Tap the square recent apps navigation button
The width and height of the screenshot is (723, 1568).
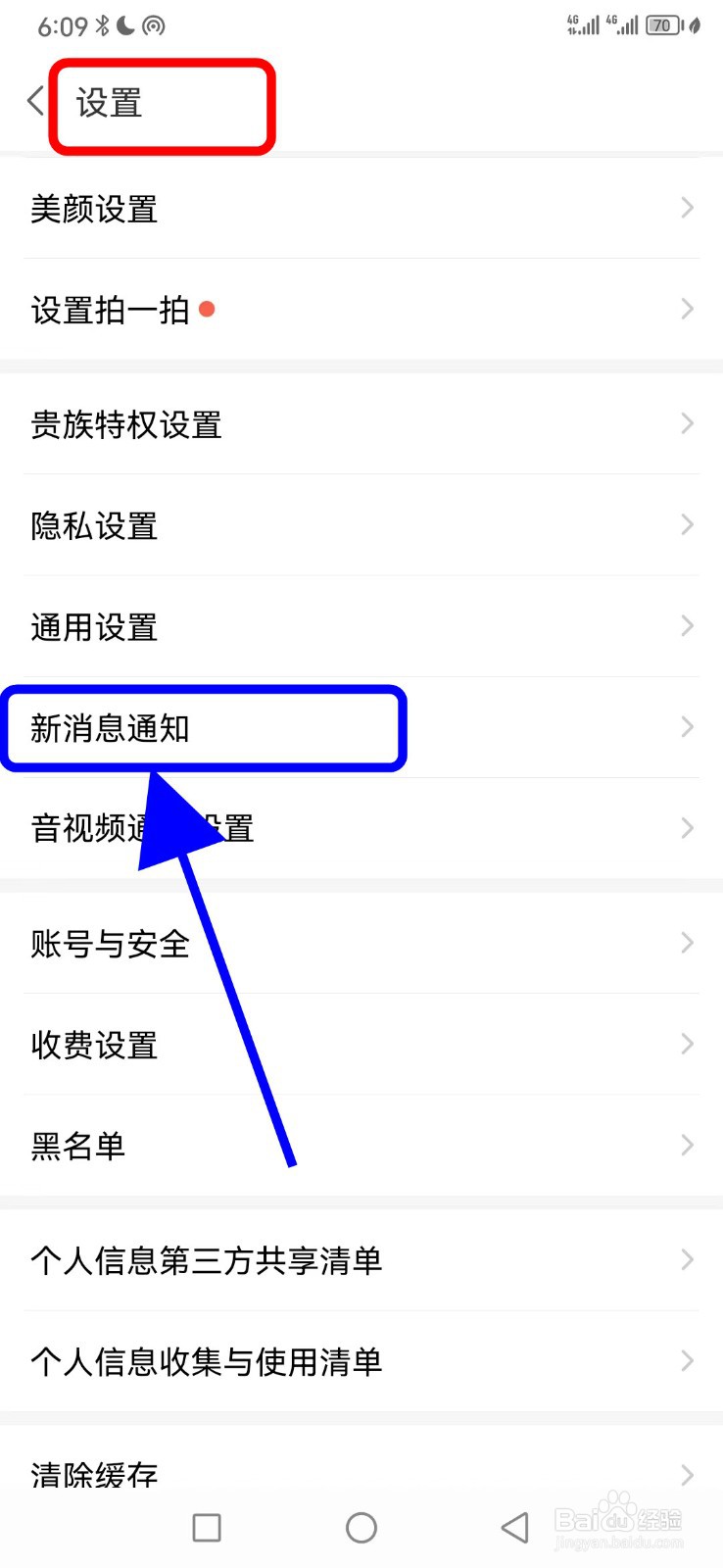point(206,1527)
